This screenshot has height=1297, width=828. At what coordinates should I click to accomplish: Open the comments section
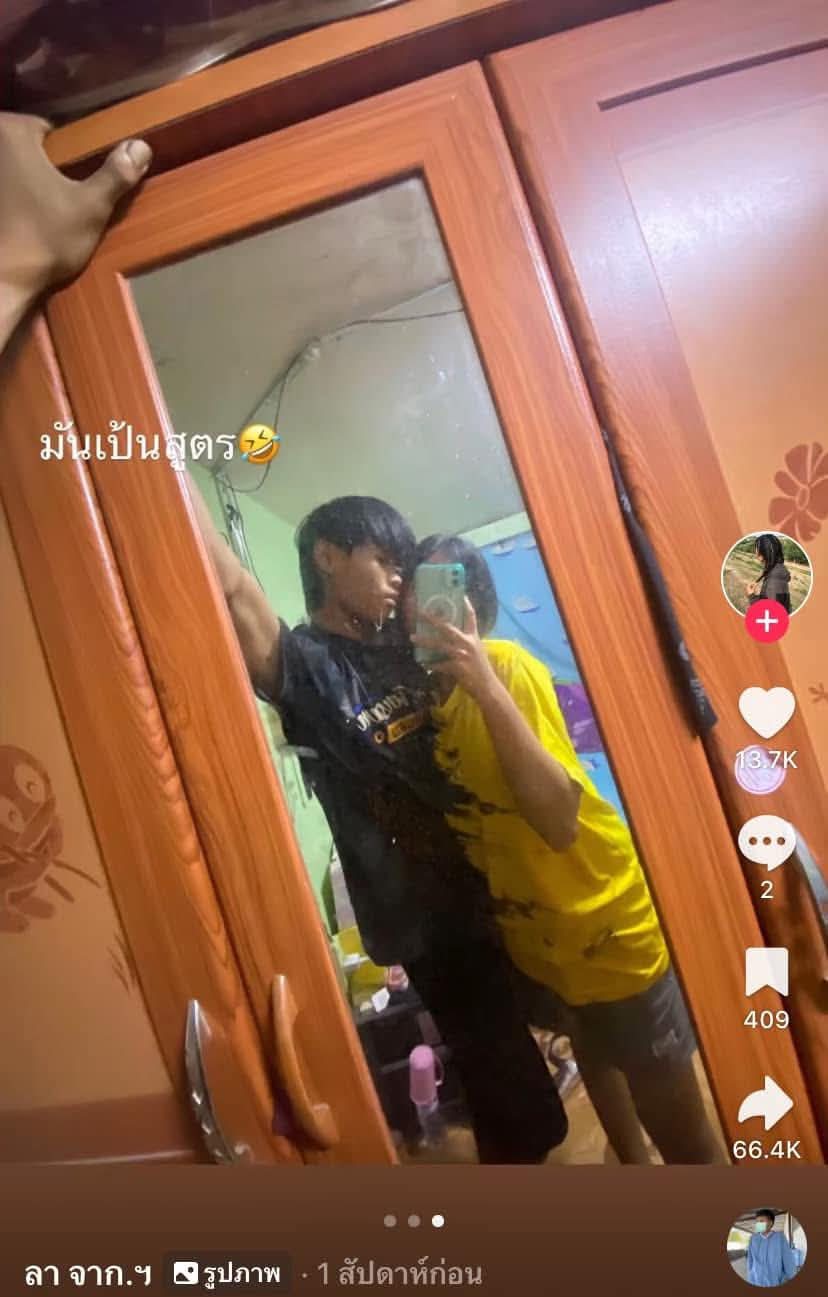click(766, 843)
